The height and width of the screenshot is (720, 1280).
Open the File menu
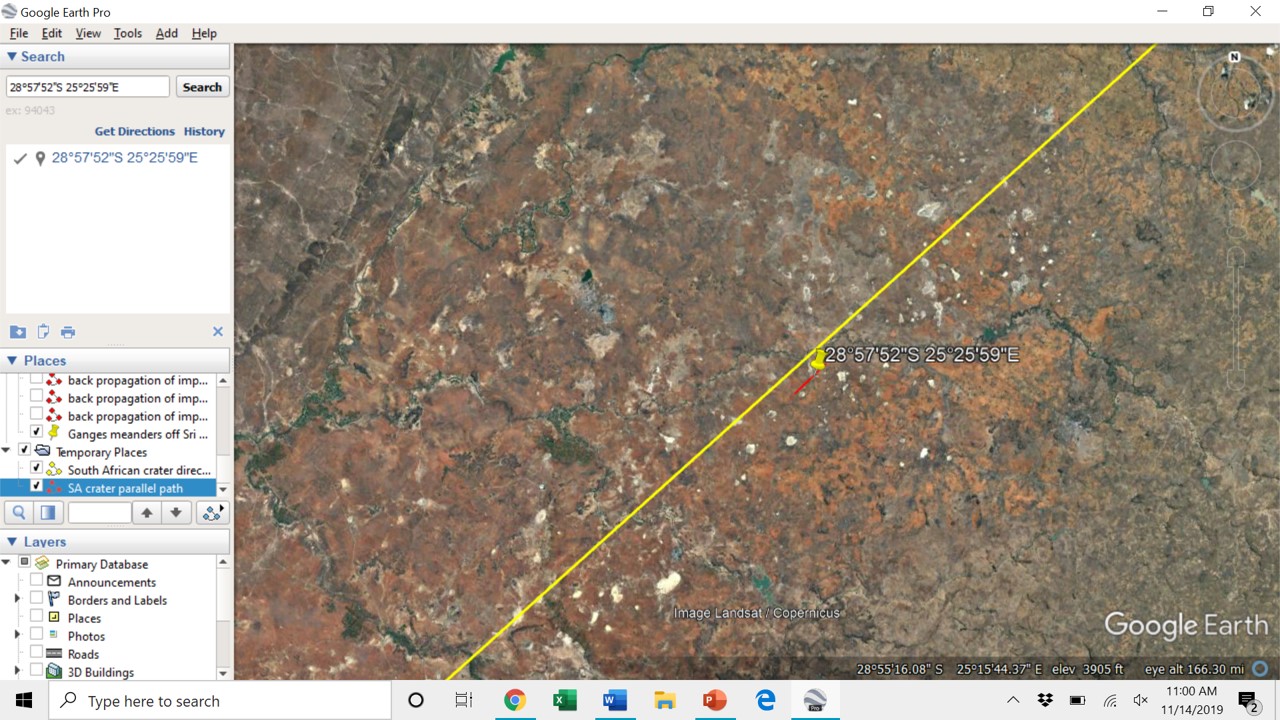click(x=18, y=33)
